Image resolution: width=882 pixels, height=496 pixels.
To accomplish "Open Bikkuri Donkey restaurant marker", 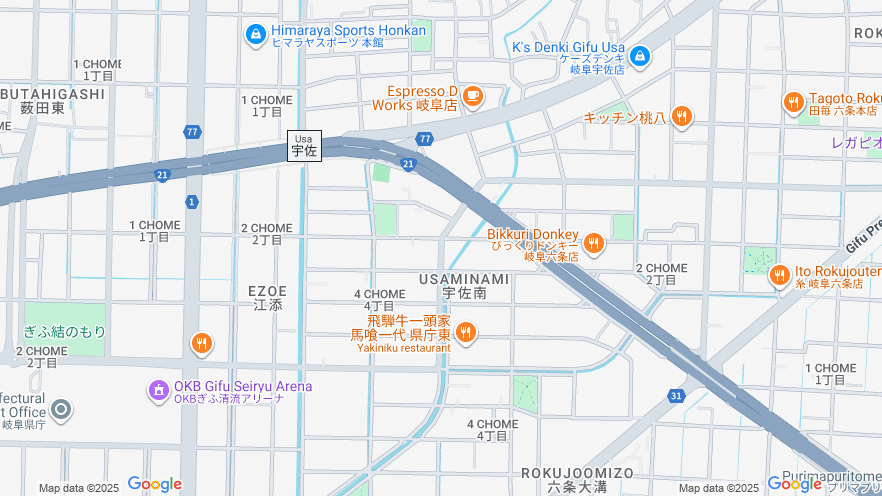I will [x=594, y=243].
